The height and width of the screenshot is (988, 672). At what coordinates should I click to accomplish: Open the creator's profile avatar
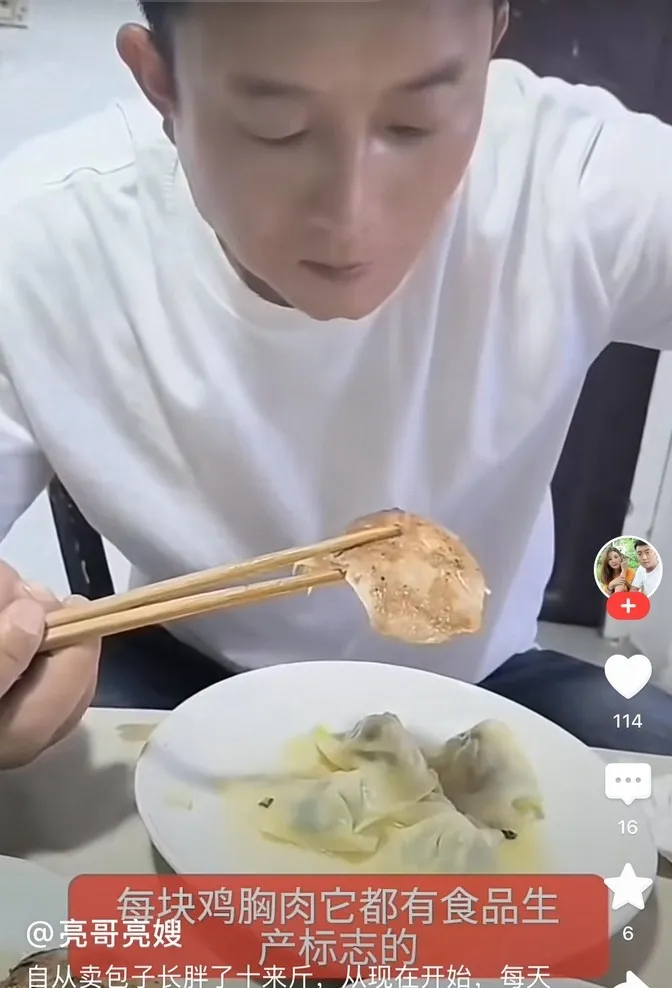coord(628,567)
